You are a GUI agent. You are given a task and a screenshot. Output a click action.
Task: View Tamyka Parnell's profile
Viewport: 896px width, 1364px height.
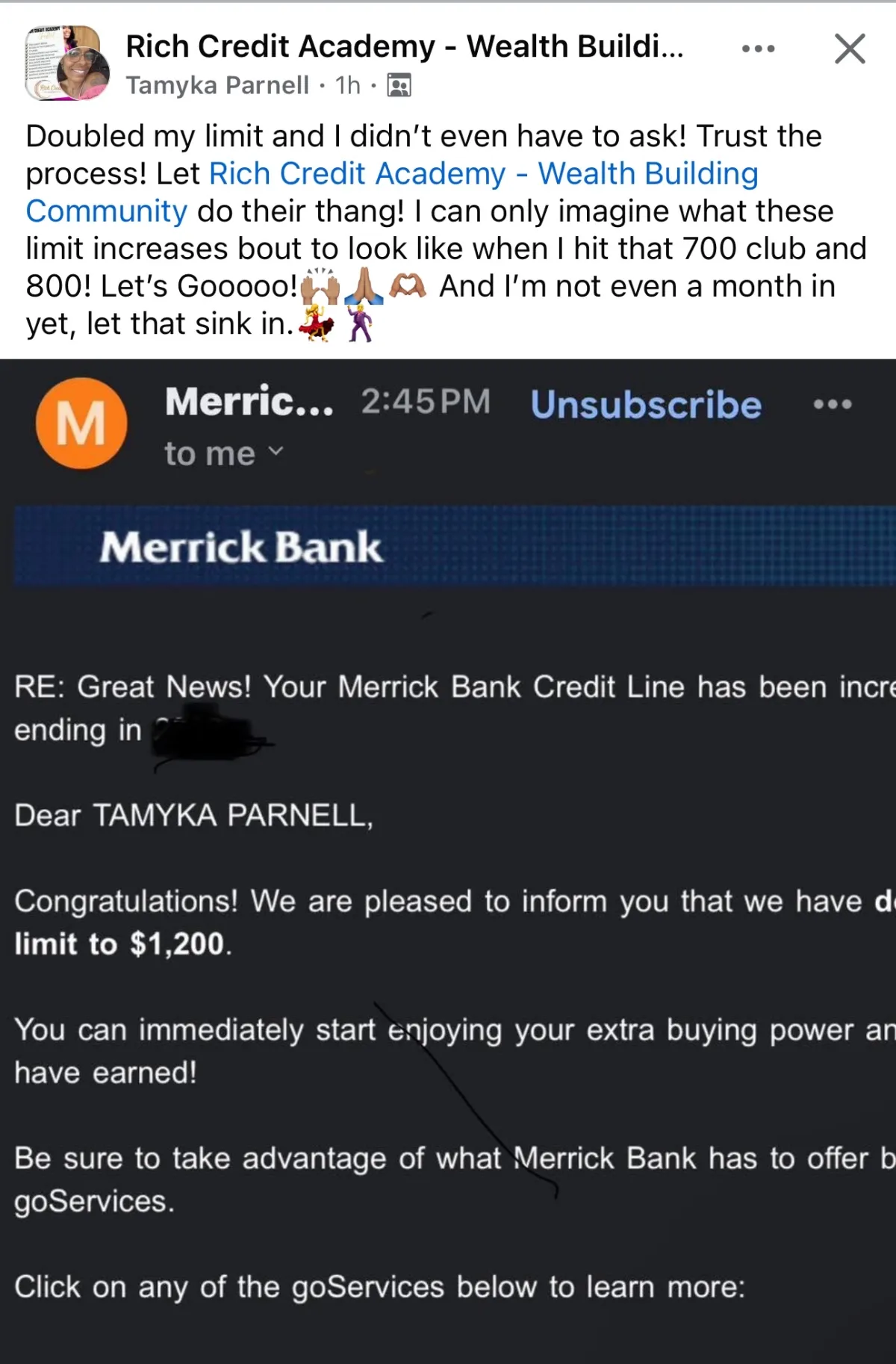pyautogui.click(x=217, y=86)
